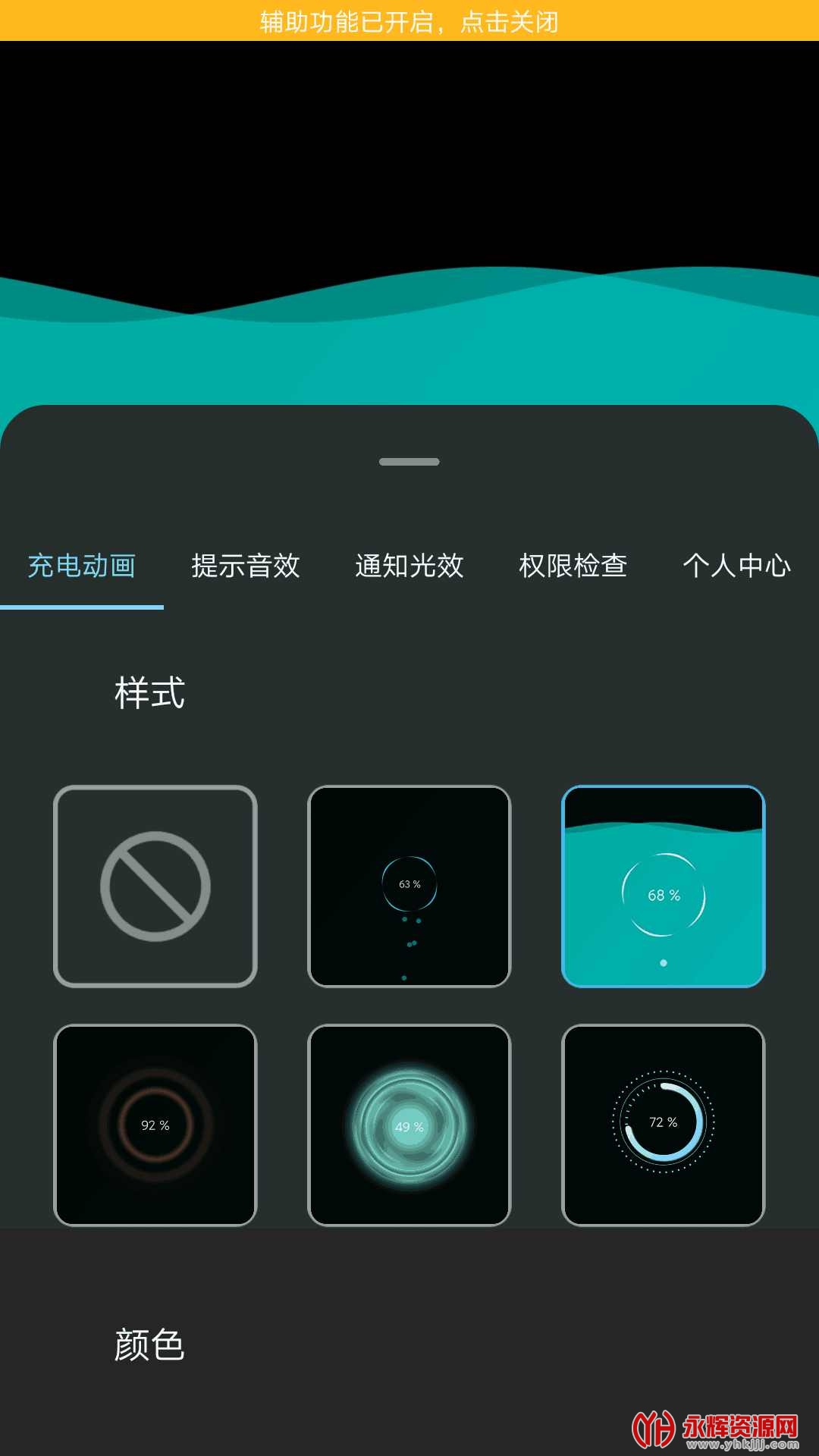Viewport: 819px width, 1456px height.
Task: Select the 68 % teal wave style
Action: tap(664, 886)
